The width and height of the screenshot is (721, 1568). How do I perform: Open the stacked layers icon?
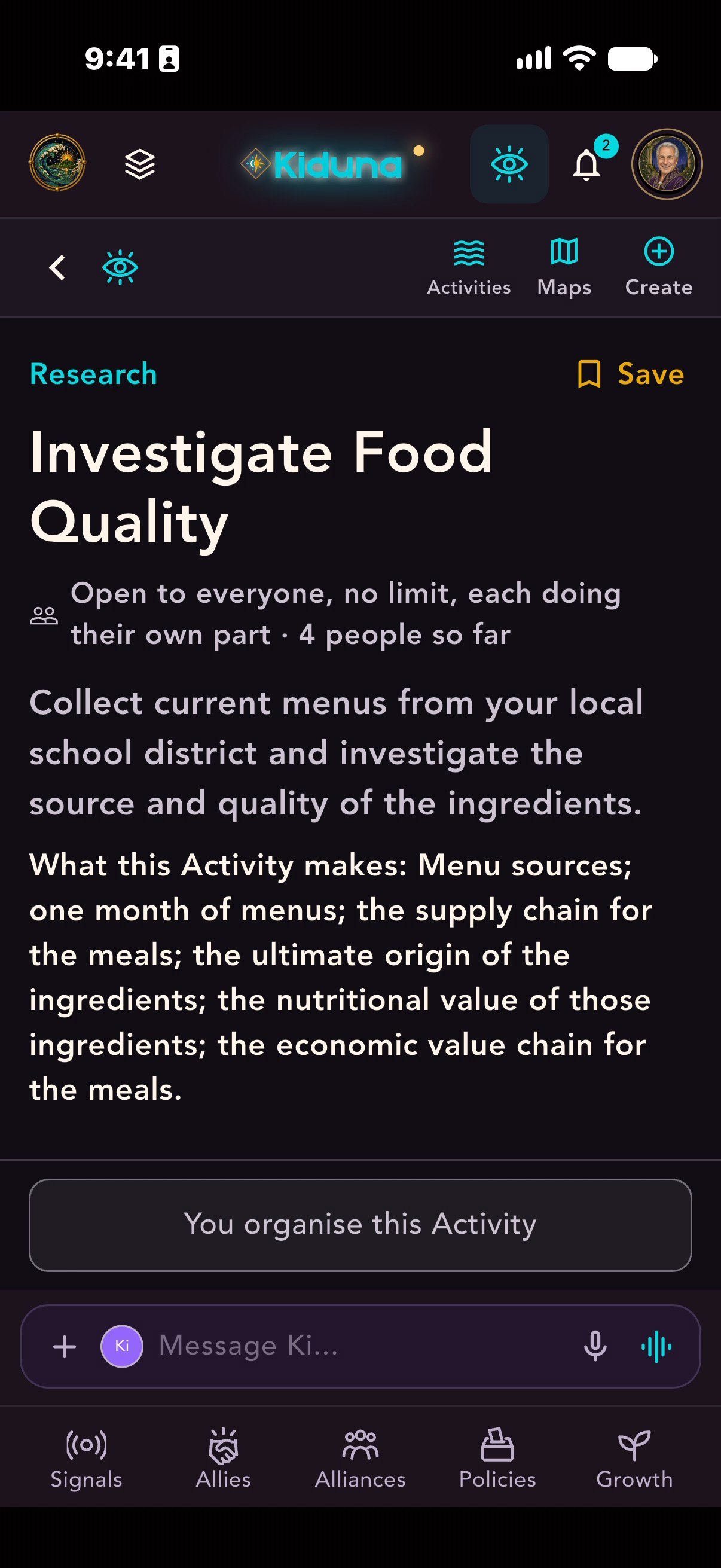(x=140, y=164)
